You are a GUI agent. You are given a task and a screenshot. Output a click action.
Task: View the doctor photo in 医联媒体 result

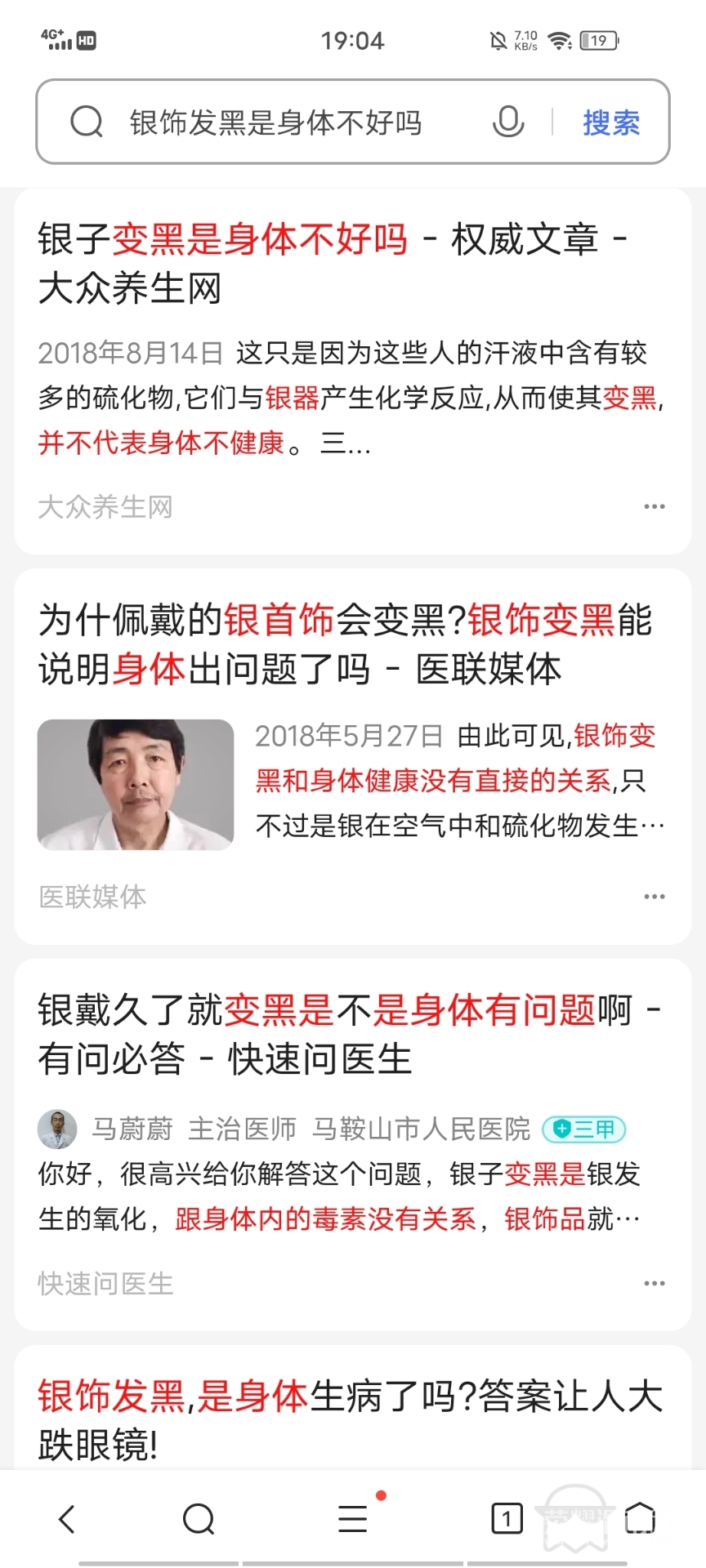[x=136, y=784]
